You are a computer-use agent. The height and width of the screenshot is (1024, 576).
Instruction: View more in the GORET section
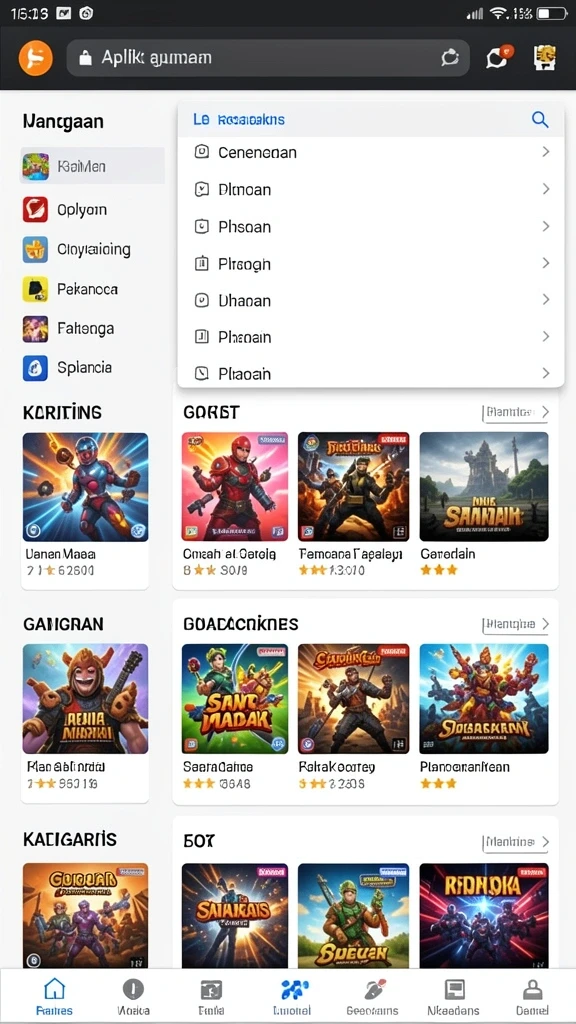click(x=516, y=412)
